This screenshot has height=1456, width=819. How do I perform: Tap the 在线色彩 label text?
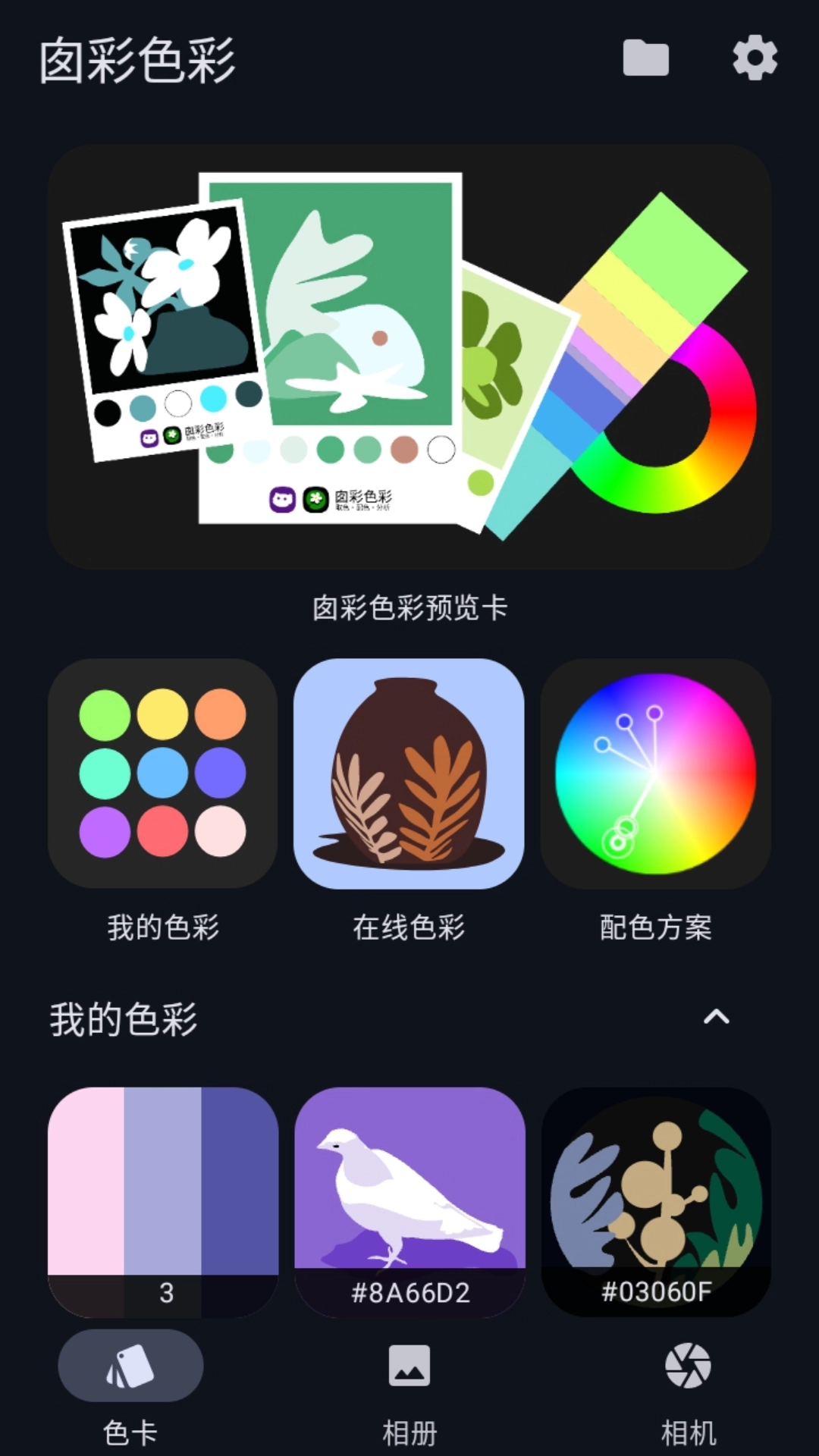click(x=409, y=927)
